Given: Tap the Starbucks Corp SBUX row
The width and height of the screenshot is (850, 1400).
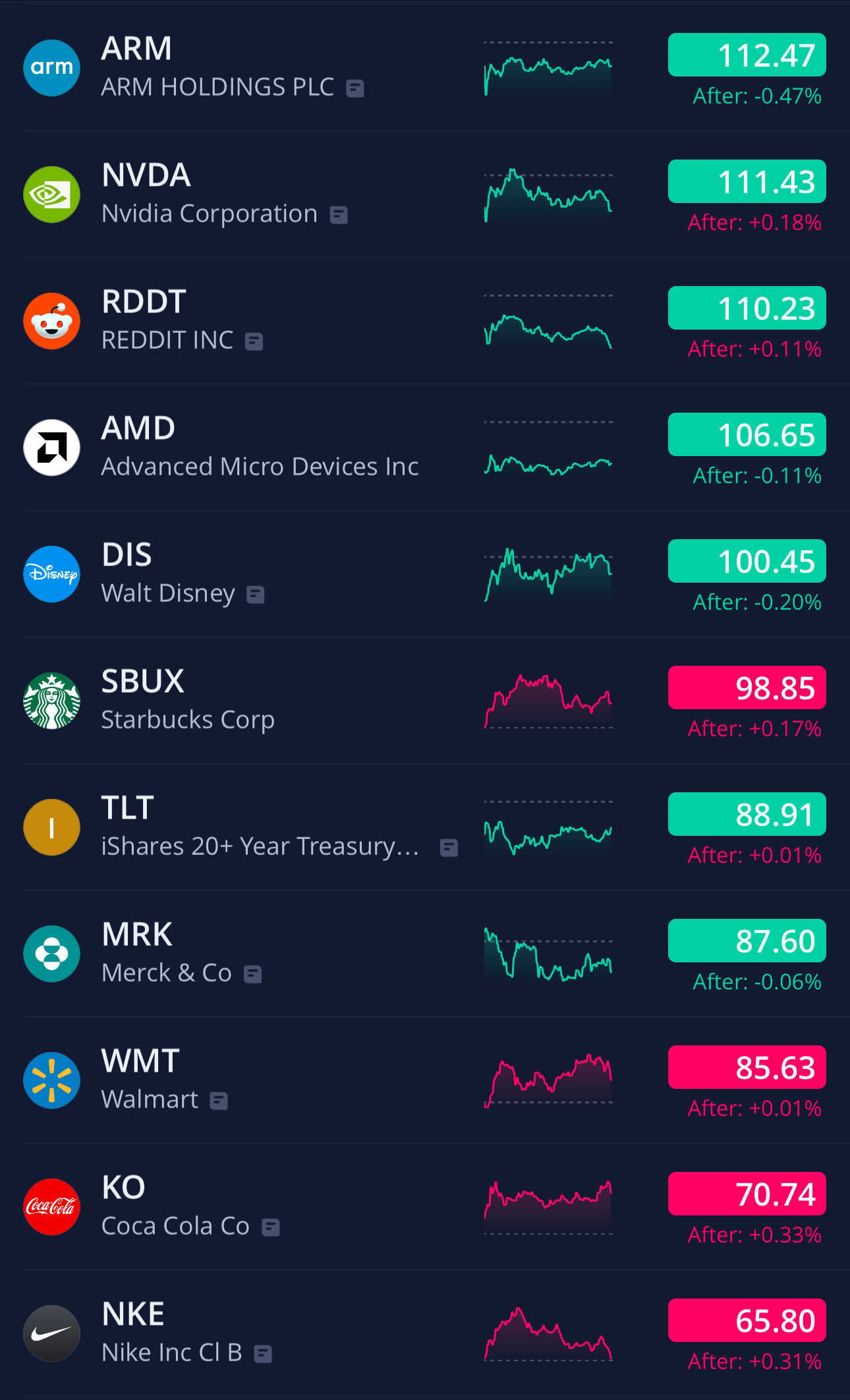Looking at the screenshot, I should pyautogui.click(x=425, y=701).
